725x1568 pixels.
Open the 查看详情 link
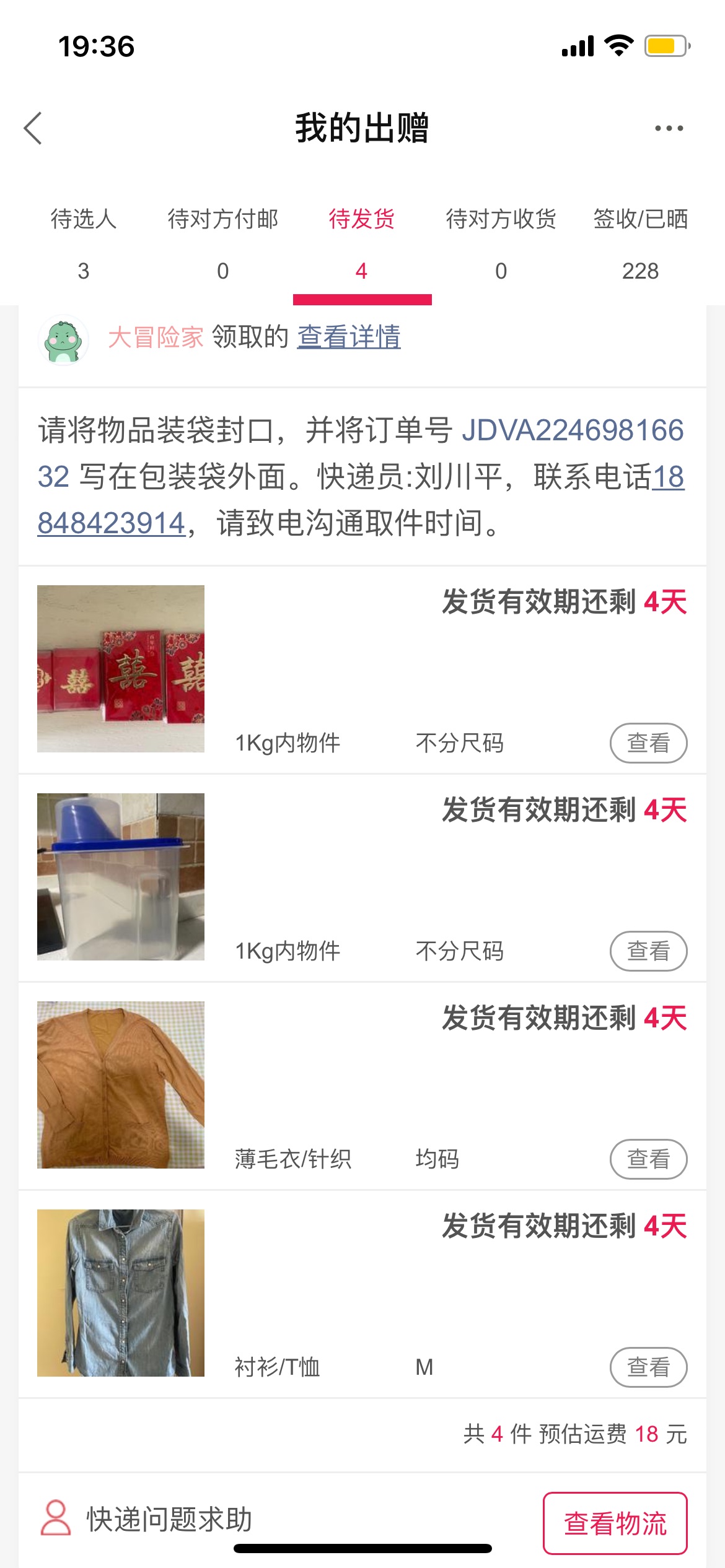(349, 338)
